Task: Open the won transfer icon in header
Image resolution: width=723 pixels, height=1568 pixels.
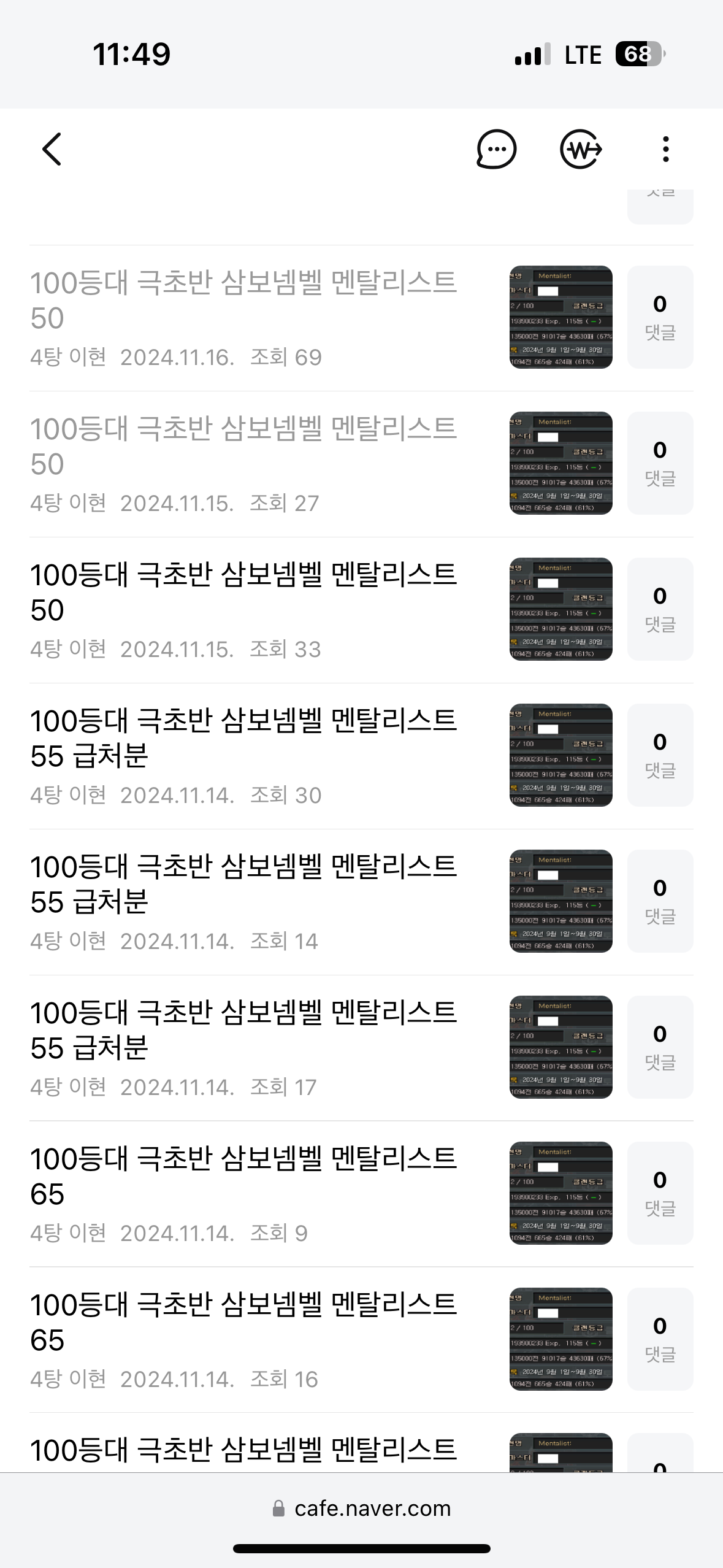Action: coord(581,149)
